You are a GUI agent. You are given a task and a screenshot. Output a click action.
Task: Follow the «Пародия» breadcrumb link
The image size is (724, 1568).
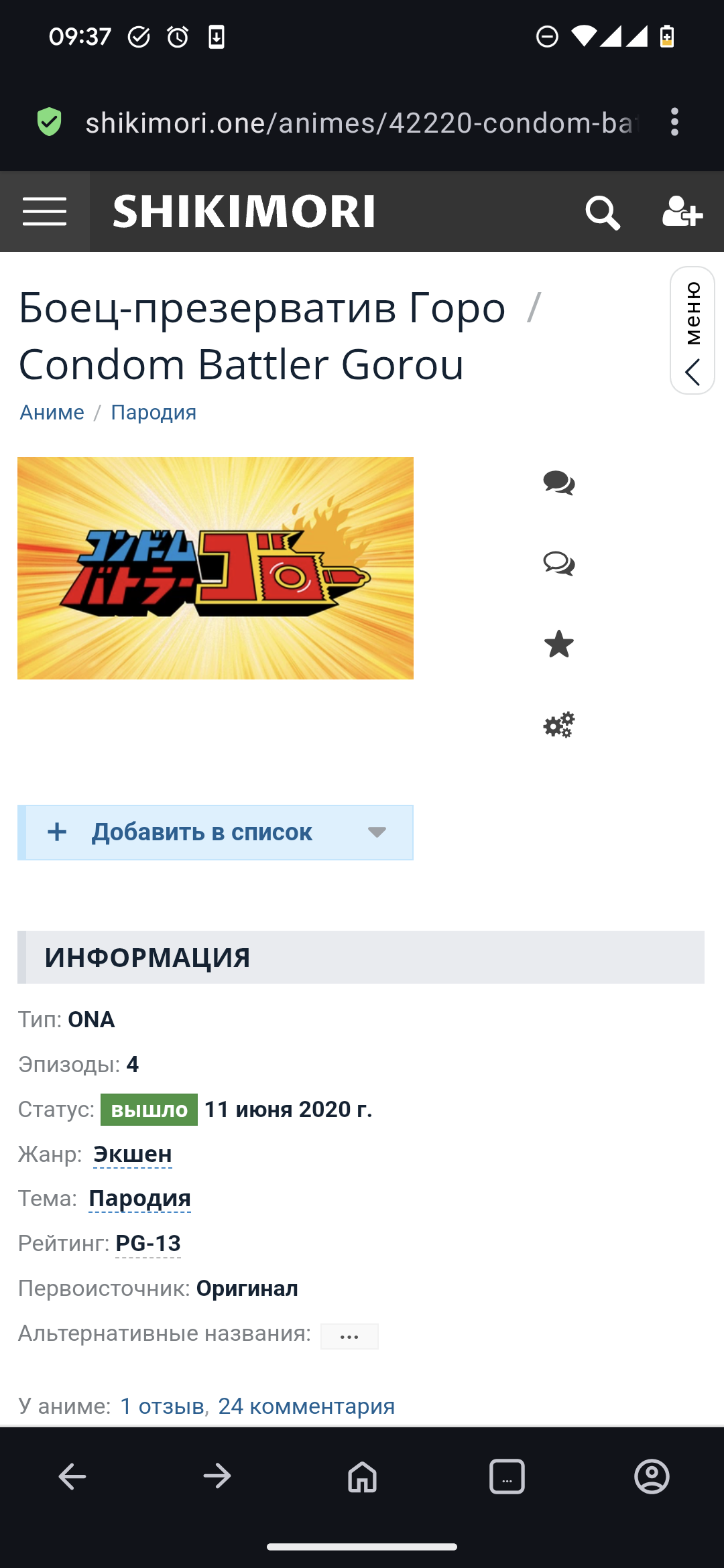click(154, 412)
